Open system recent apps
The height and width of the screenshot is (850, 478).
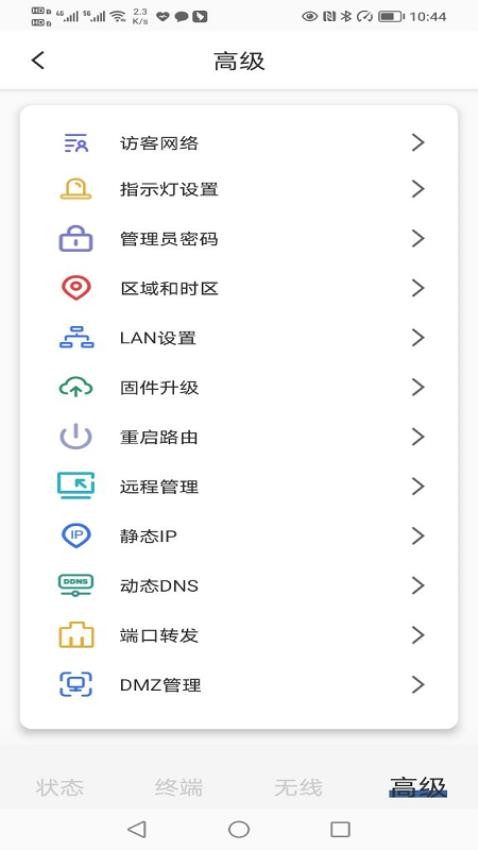pos(340,829)
